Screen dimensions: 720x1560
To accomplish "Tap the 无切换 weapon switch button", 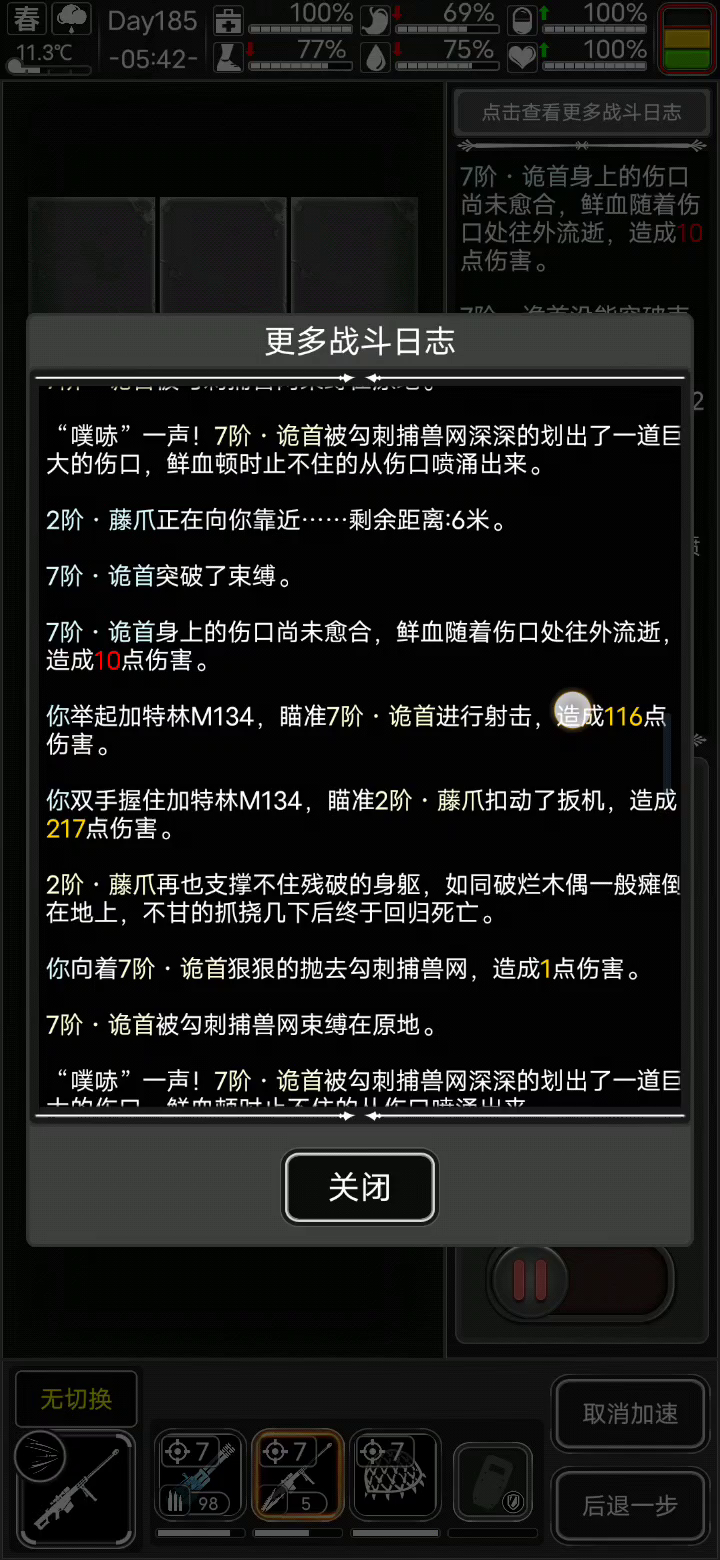I will (76, 1399).
